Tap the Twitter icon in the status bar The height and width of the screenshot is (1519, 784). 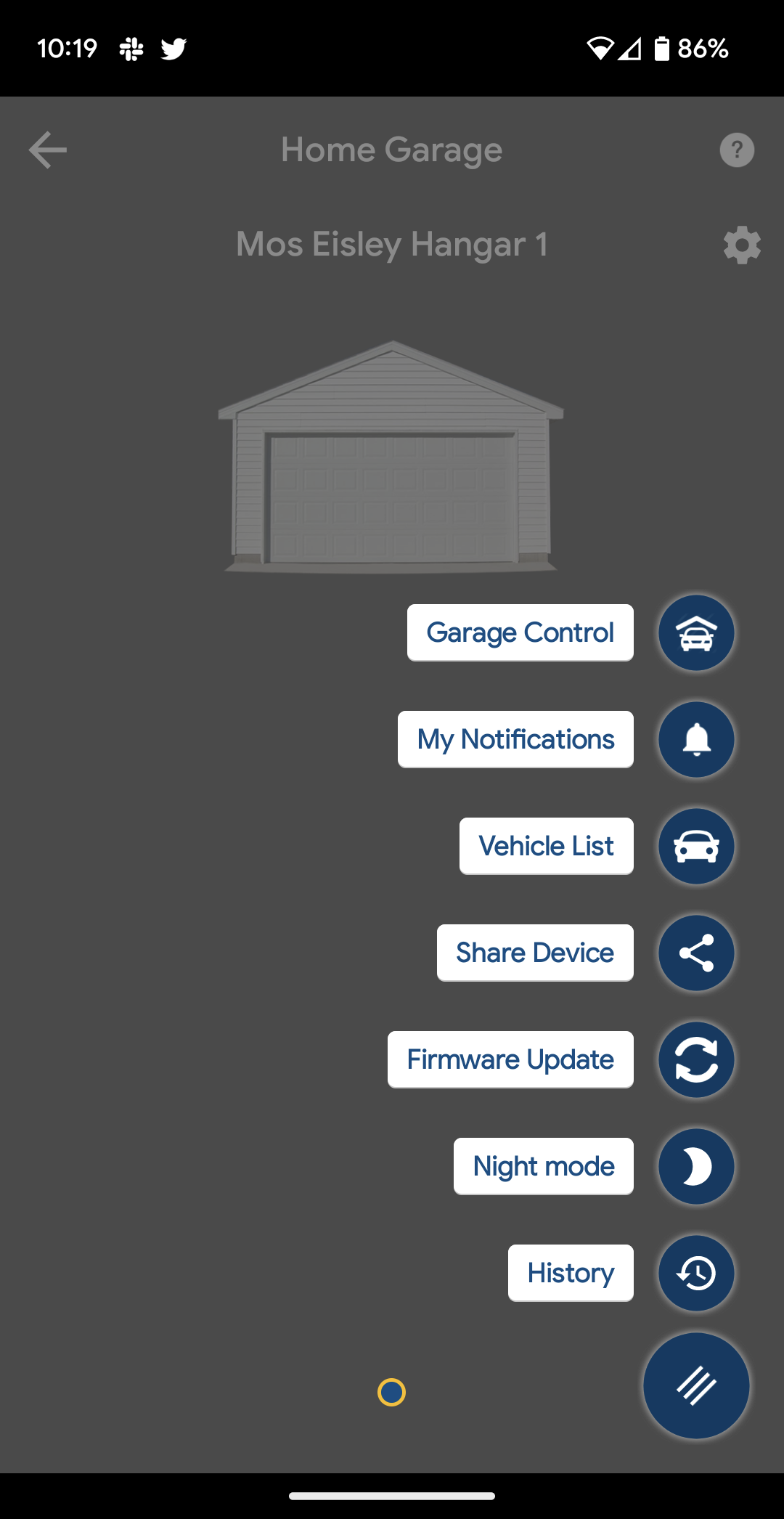[173, 48]
